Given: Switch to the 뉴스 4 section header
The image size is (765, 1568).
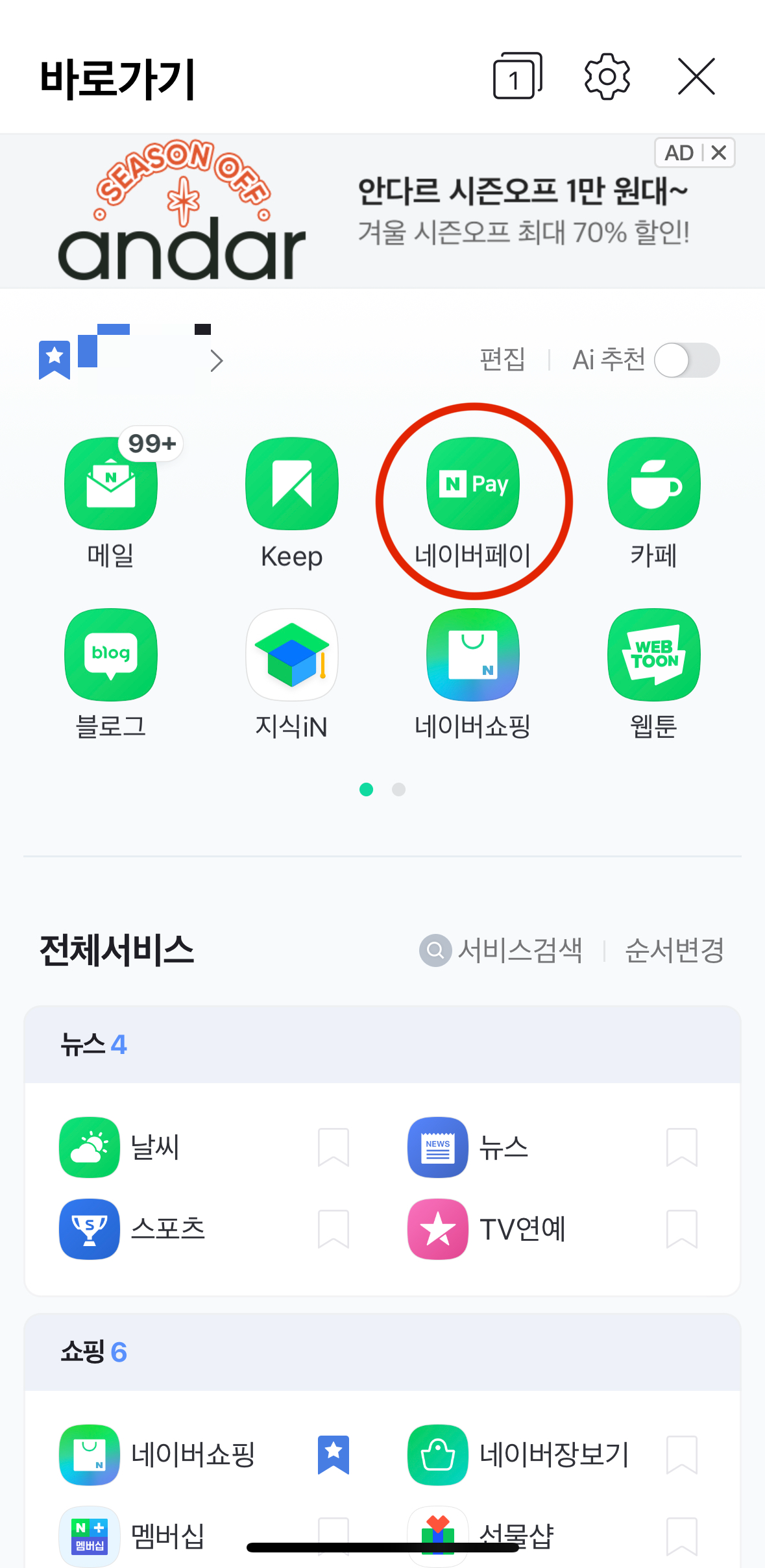Looking at the screenshot, I should pyautogui.click(x=94, y=1044).
